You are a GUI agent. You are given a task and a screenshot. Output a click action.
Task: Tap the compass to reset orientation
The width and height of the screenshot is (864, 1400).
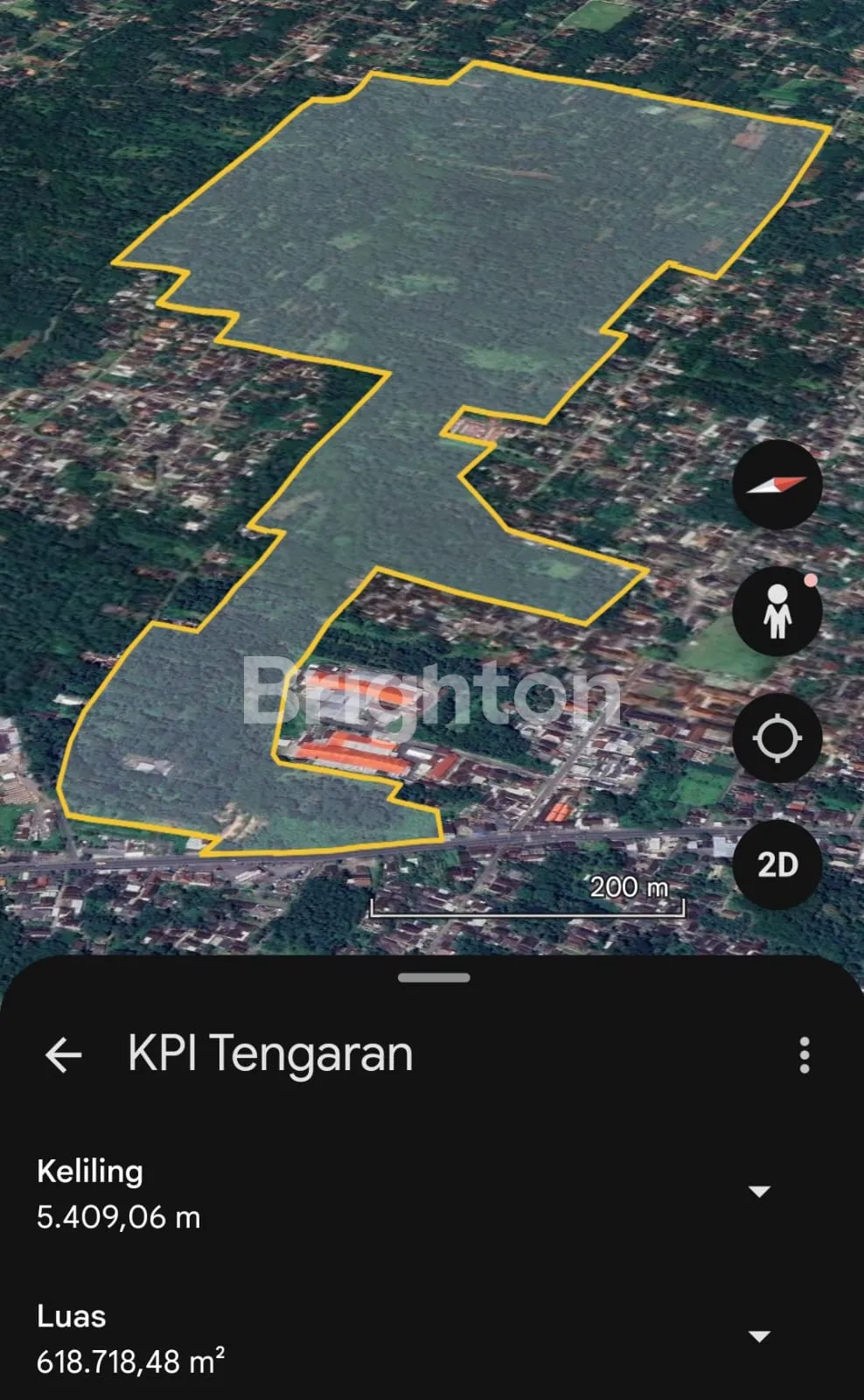777,485
